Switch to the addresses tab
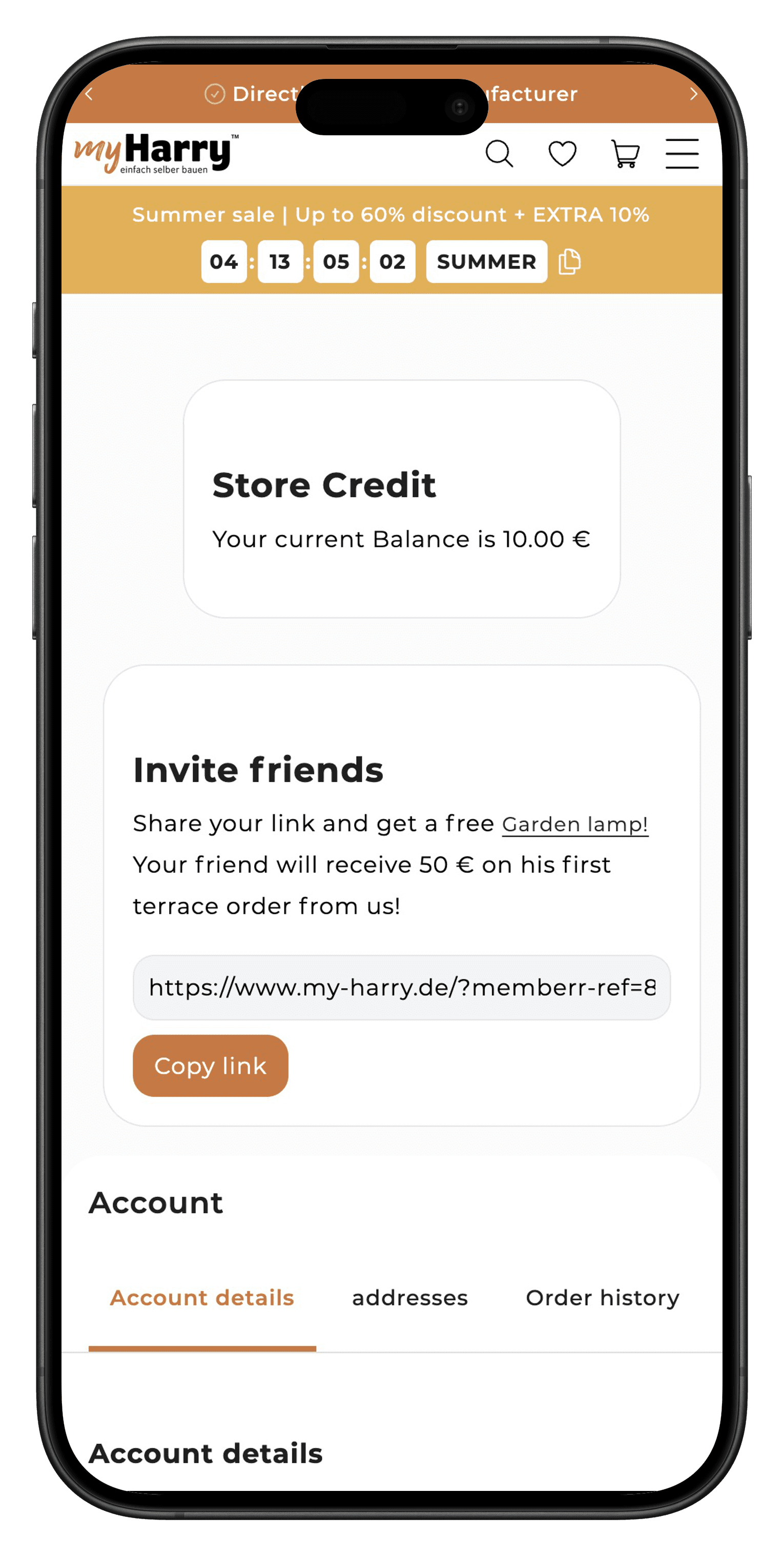 pyautogui.click(x=409, y=1298)
